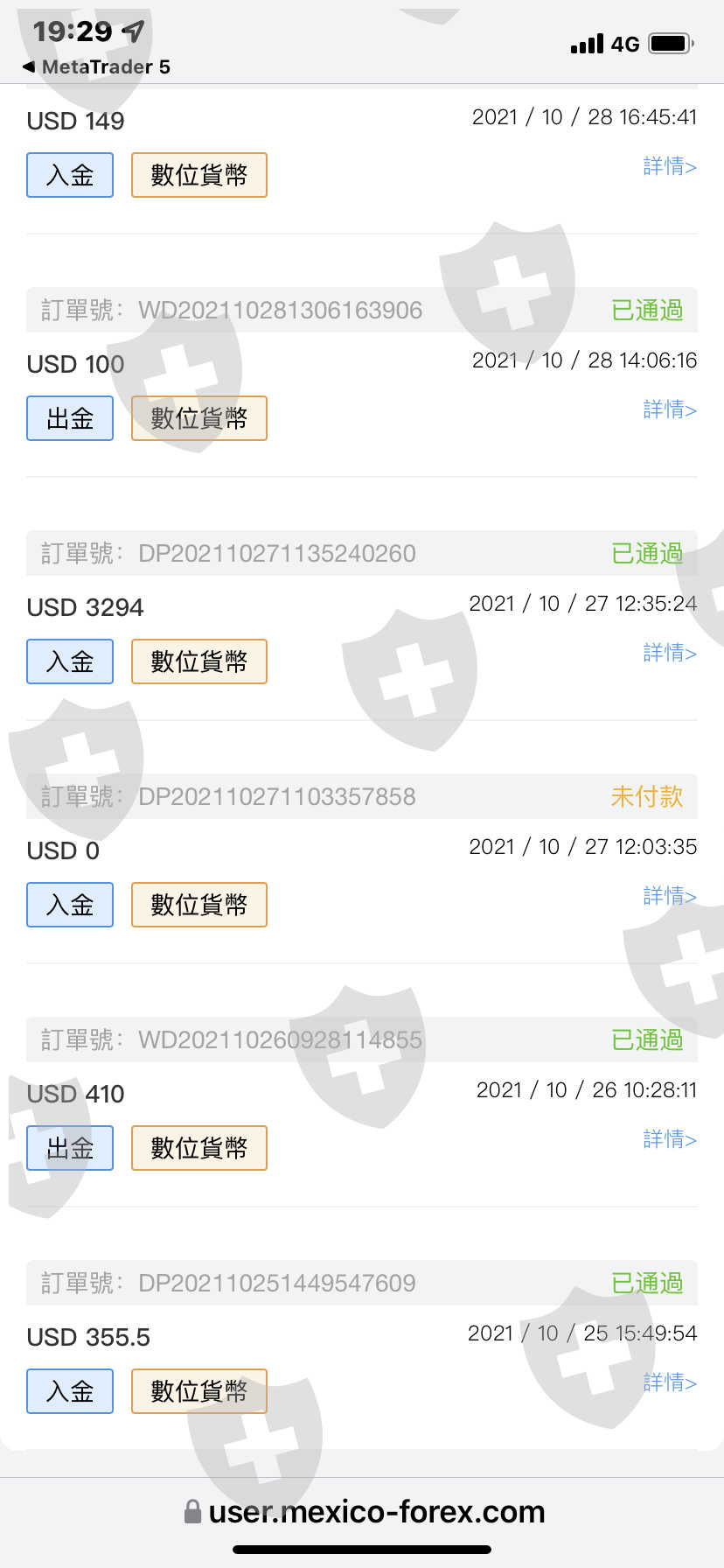View details for order WD202110281306163906
This screenshot has height=1568, width=724.
(x=669, y=409)
